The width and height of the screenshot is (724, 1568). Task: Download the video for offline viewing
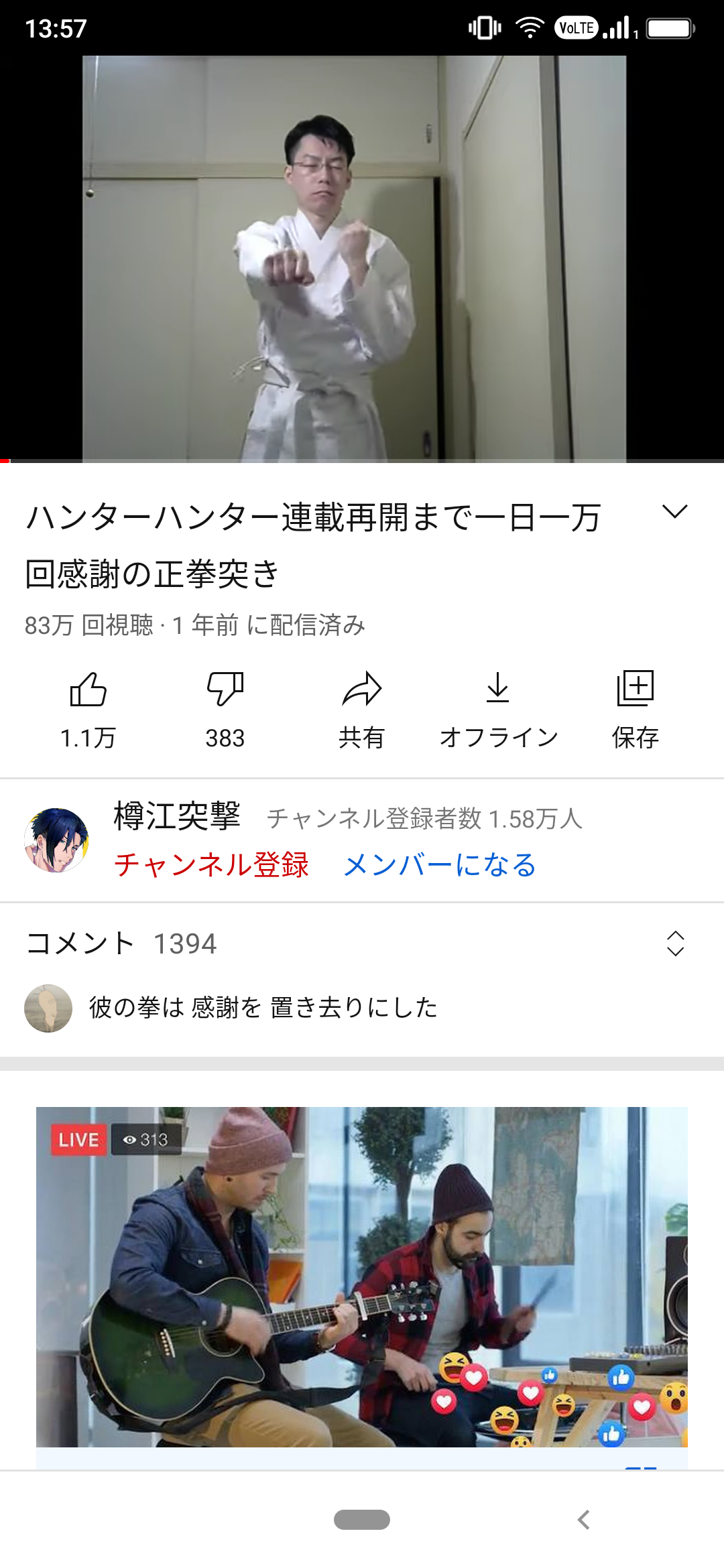click(x=498, y=690)
